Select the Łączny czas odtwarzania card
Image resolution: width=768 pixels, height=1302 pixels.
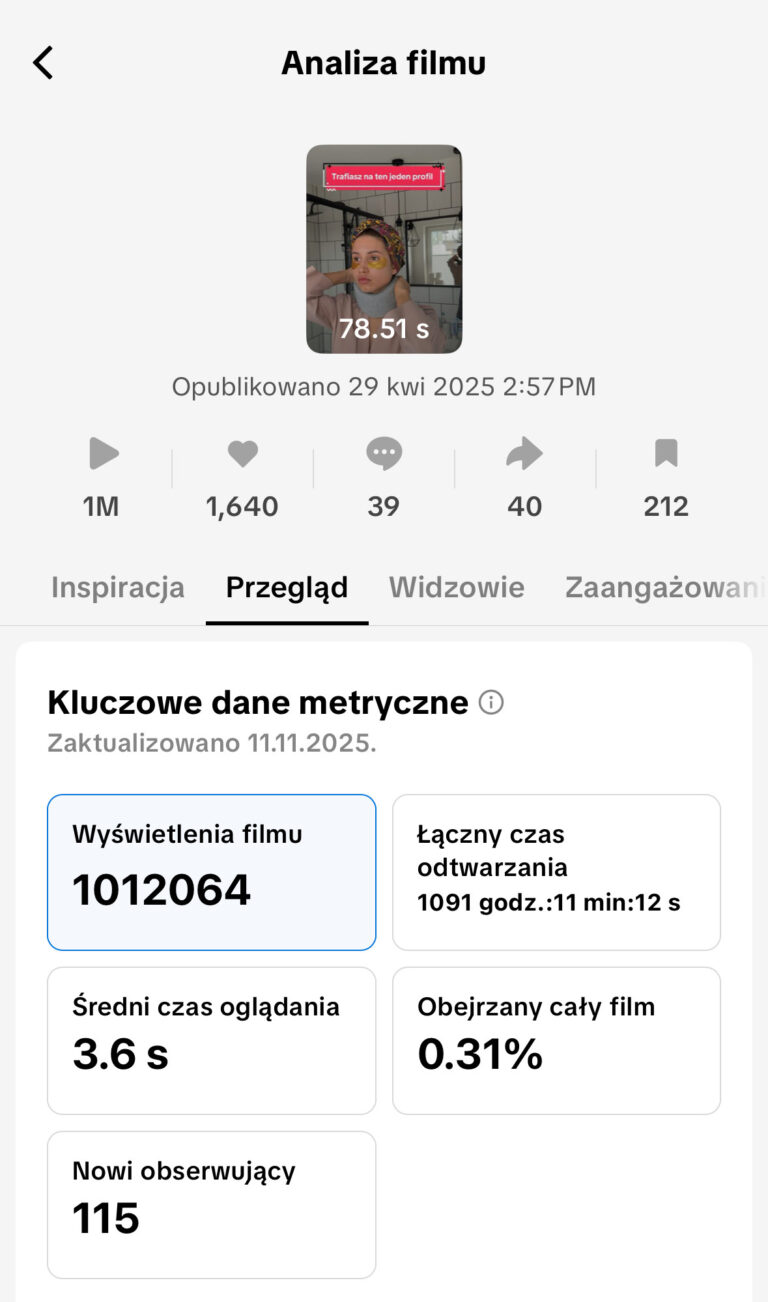click(x=556, y=872)
